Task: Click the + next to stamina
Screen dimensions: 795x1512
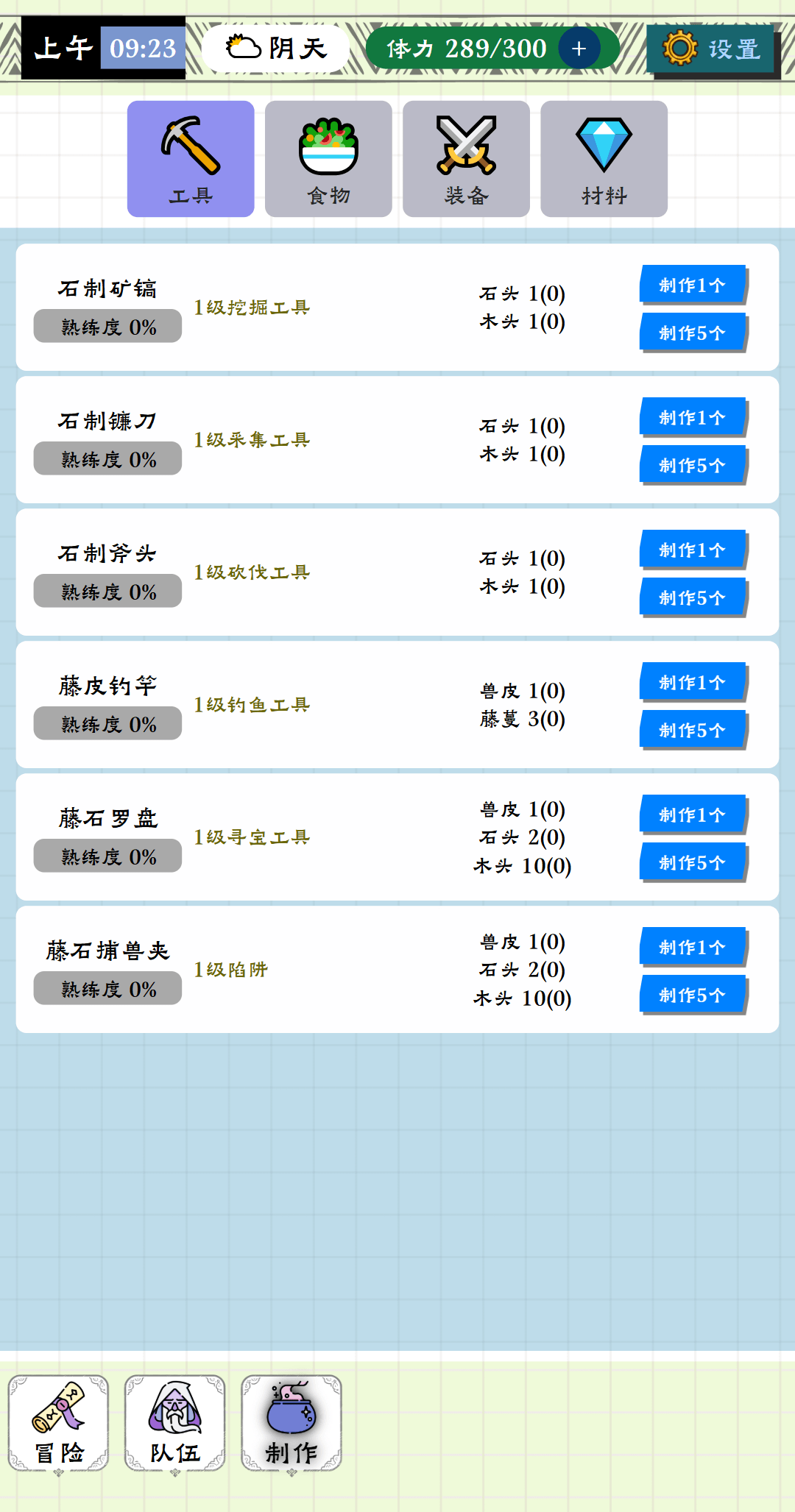Action: point(579,48)
